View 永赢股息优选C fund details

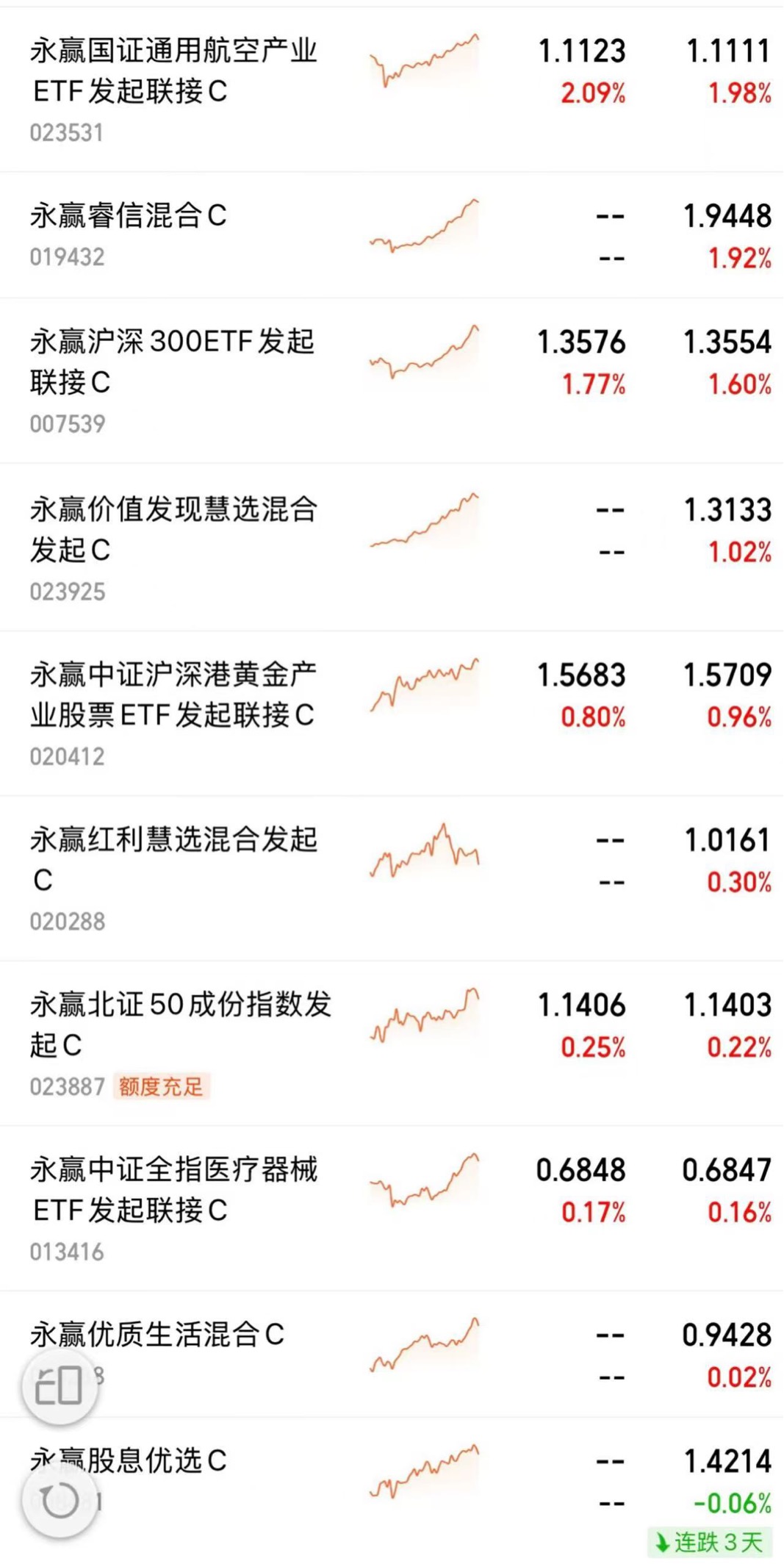[x=392, y=1491]
